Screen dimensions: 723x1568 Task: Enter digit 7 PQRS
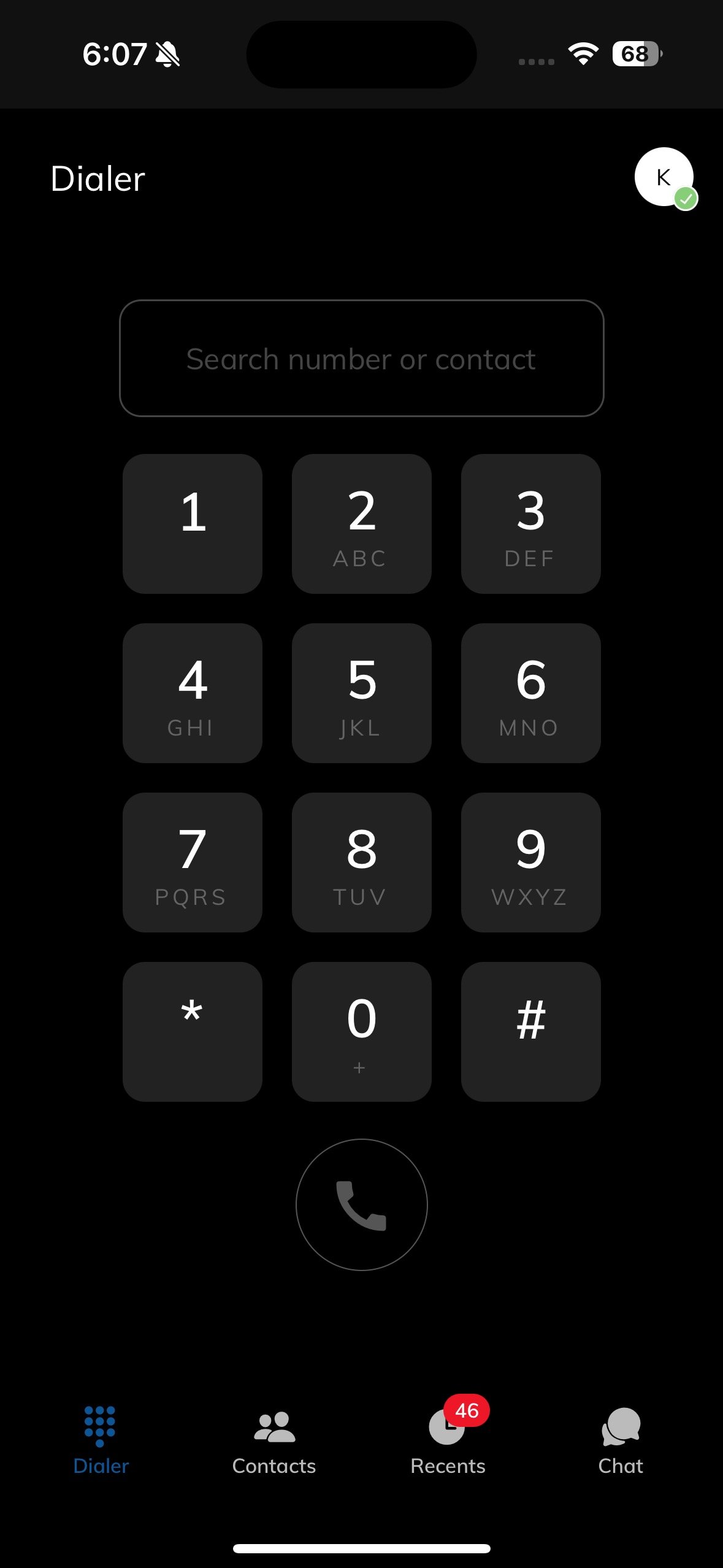[x=193, y=863]
